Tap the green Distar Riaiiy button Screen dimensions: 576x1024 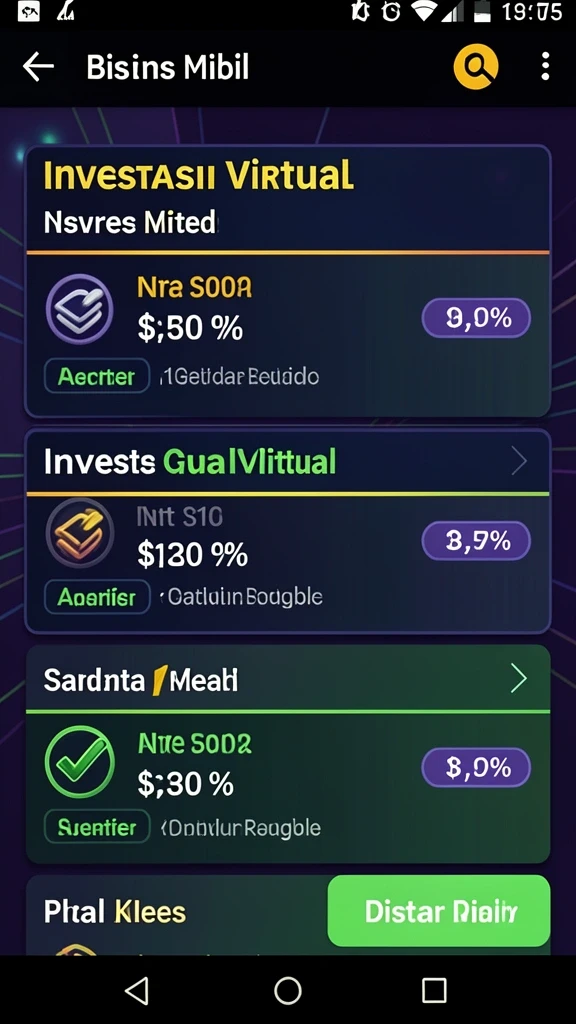tap(439, 911)
